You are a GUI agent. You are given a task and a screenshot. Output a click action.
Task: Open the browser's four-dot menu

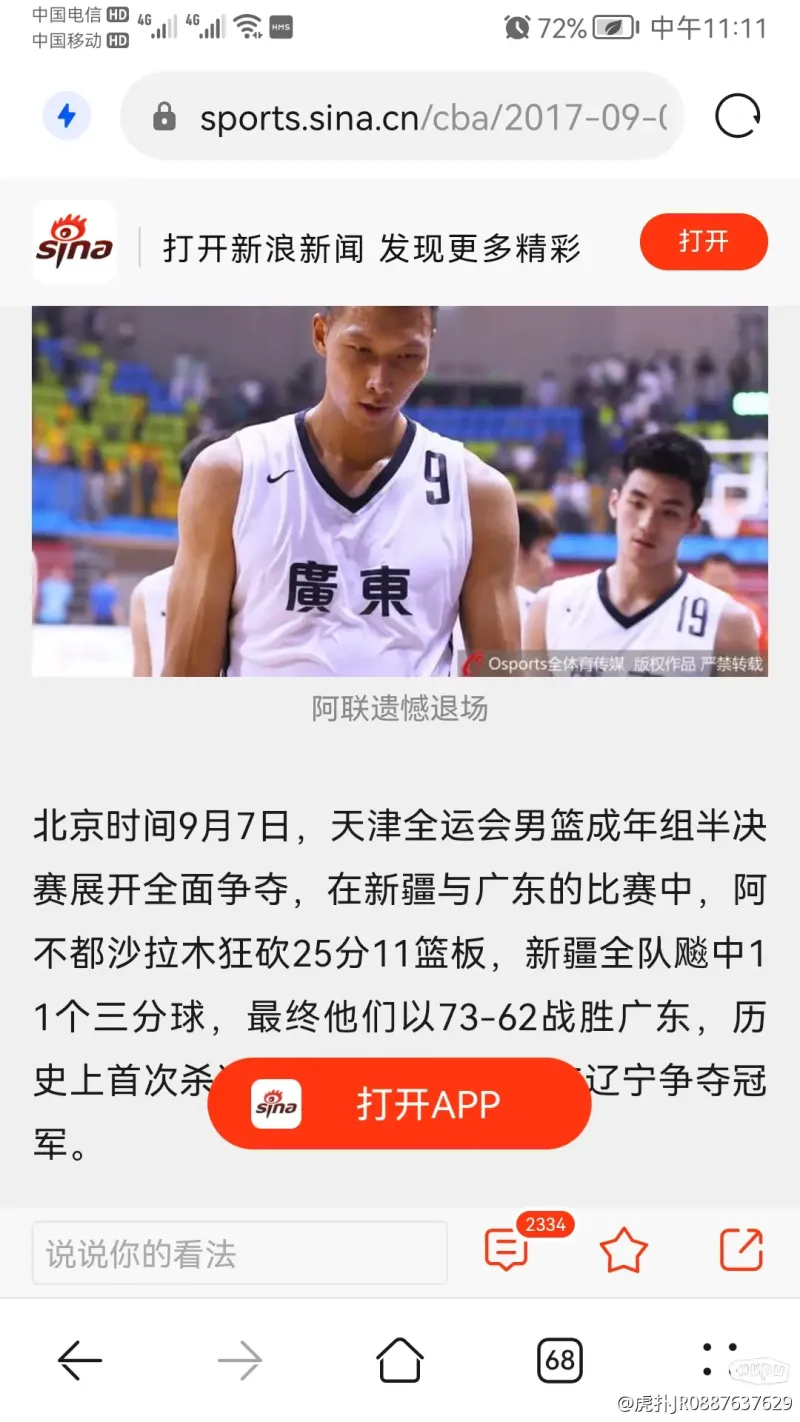pyautogui.click(x=720, y=1360)
